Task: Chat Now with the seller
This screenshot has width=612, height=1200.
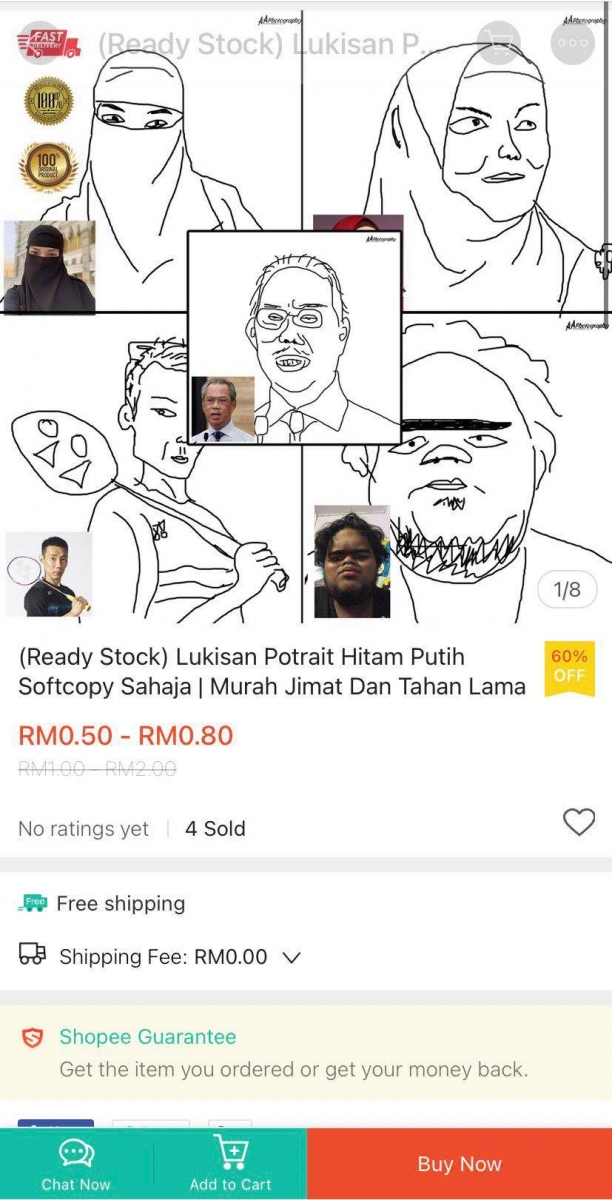Action: pyautogui.click(x=76, y=1165)
